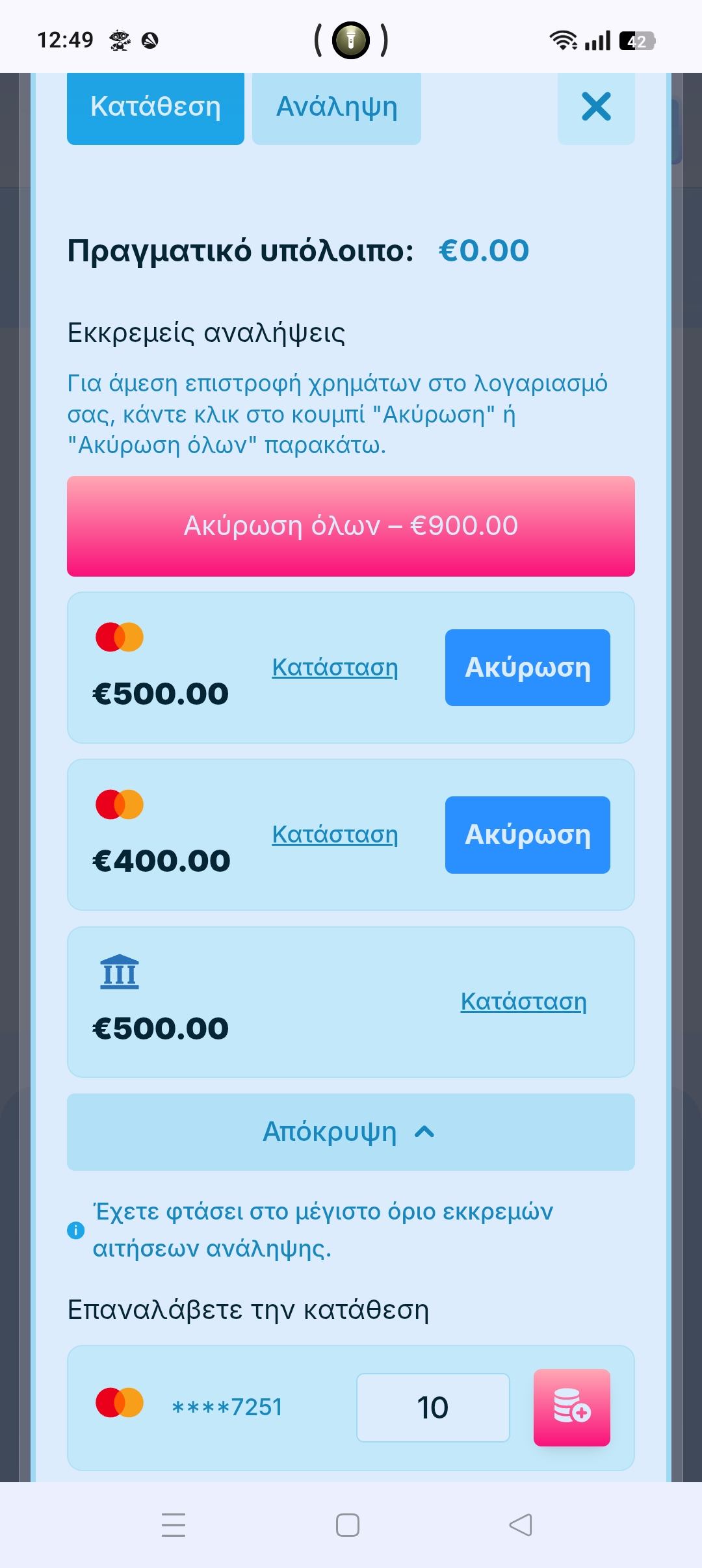Image resolution: width=702 pixels, height=1568 pixels.
Task: Close the cashier dialog with X
Action: (596, 107)
